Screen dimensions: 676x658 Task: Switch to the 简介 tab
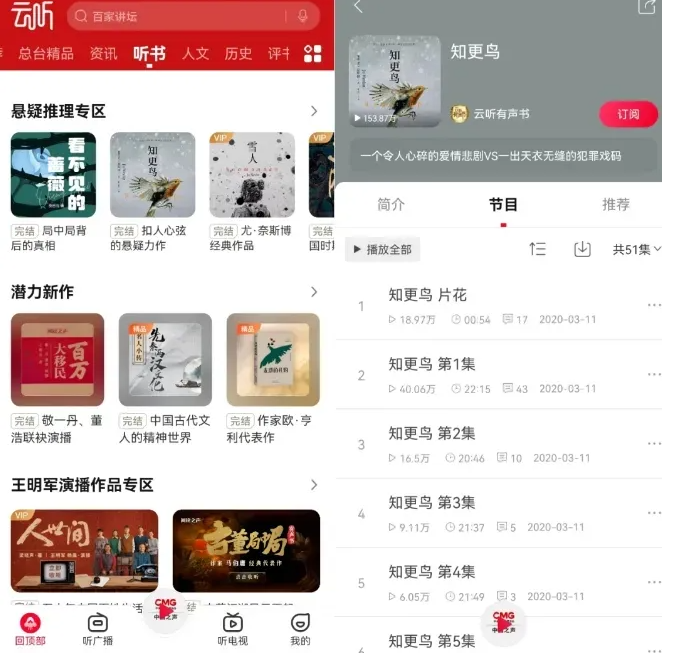click(391, 204)
